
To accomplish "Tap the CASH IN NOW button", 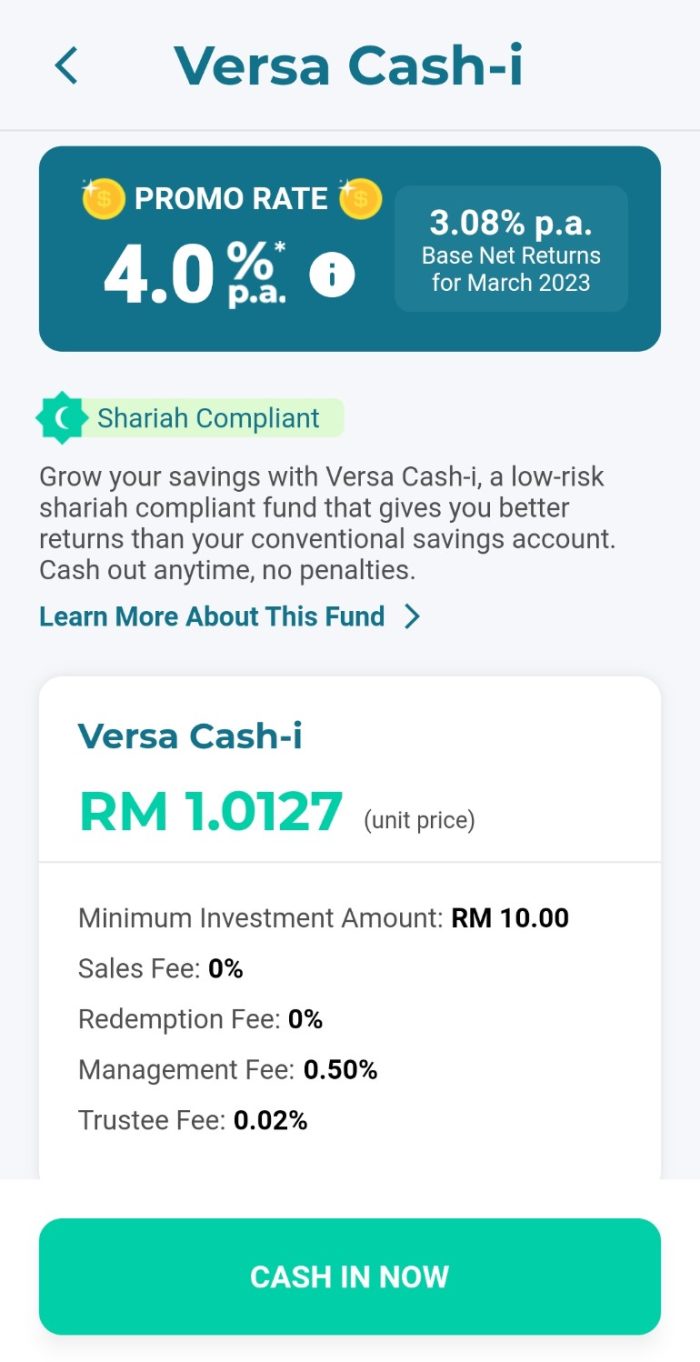I will coord(350,1276).
